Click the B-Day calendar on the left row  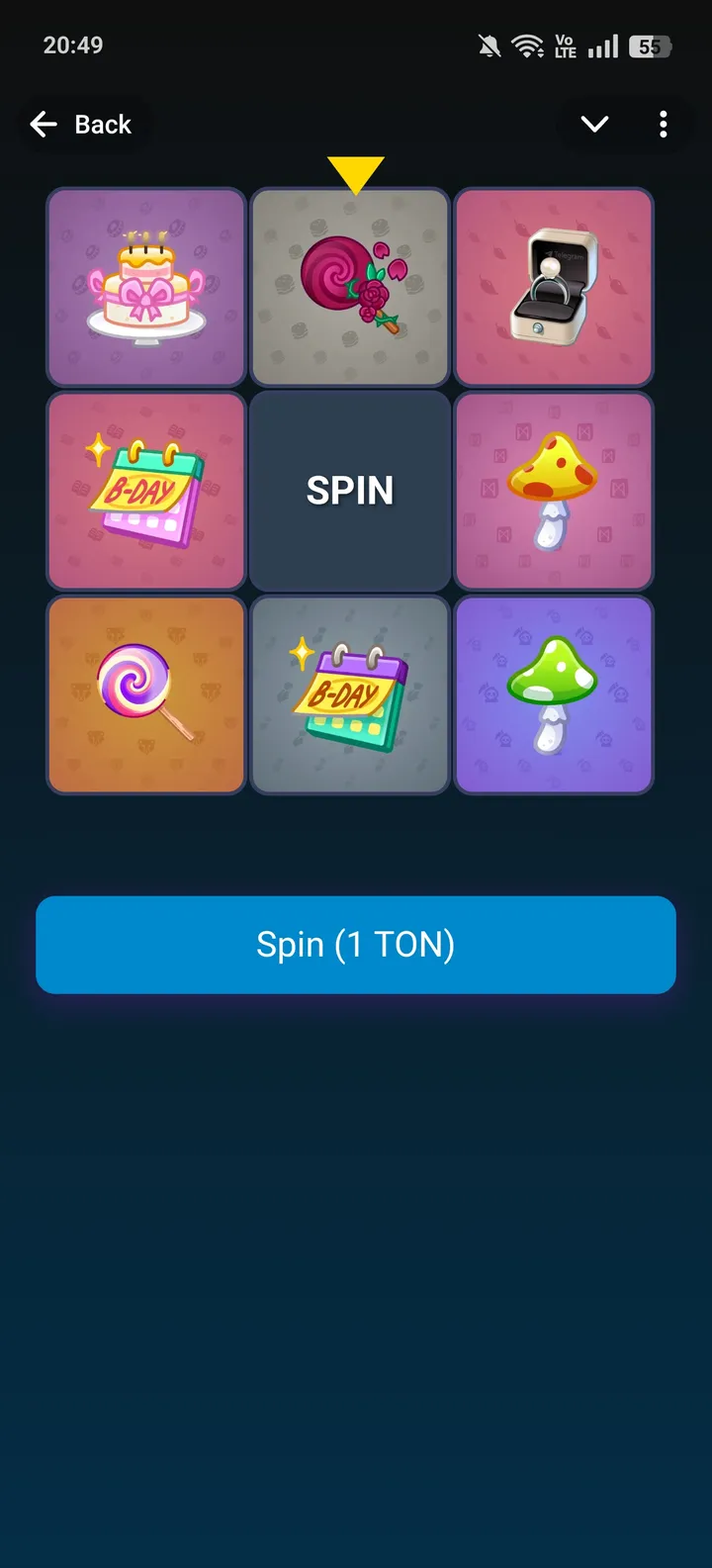145,491
